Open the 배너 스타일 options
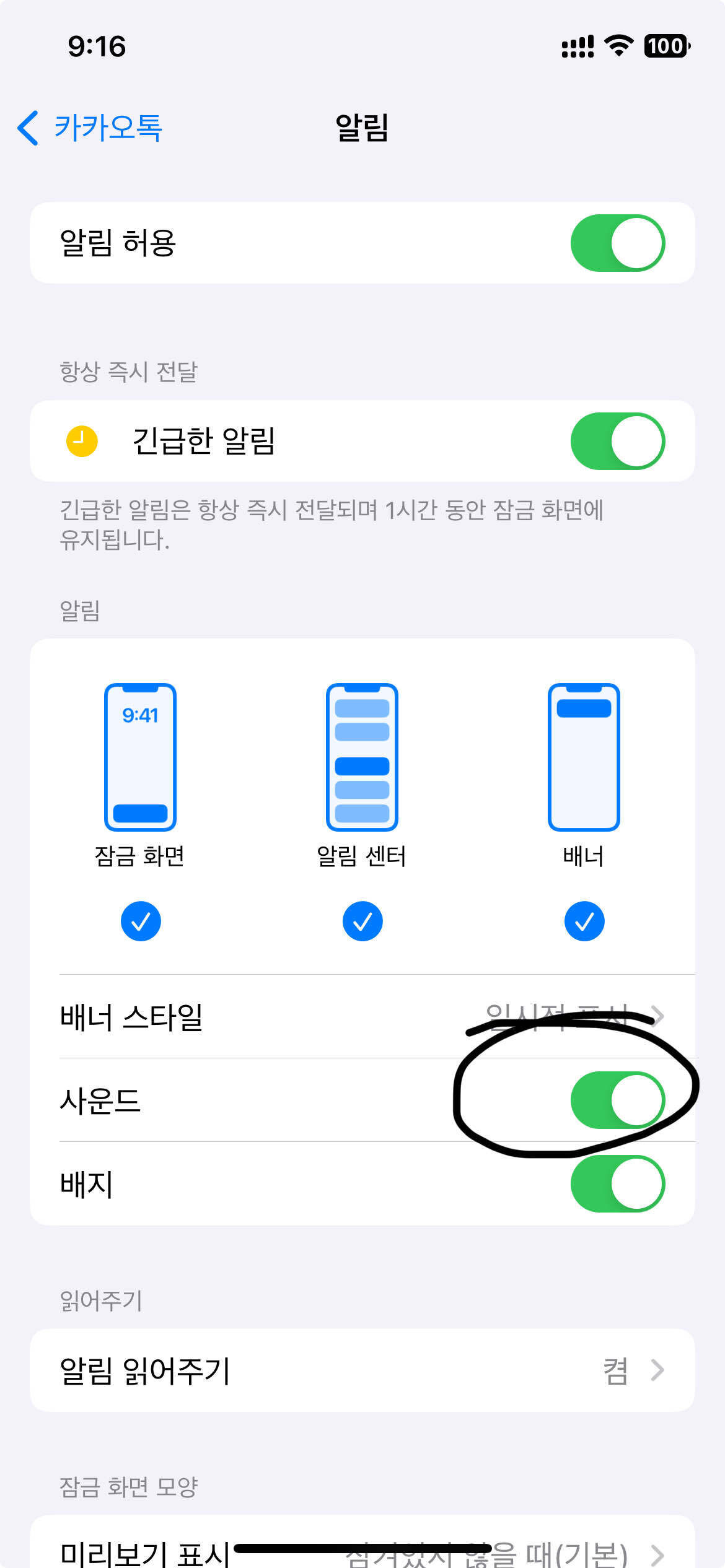 [362, 1016]
